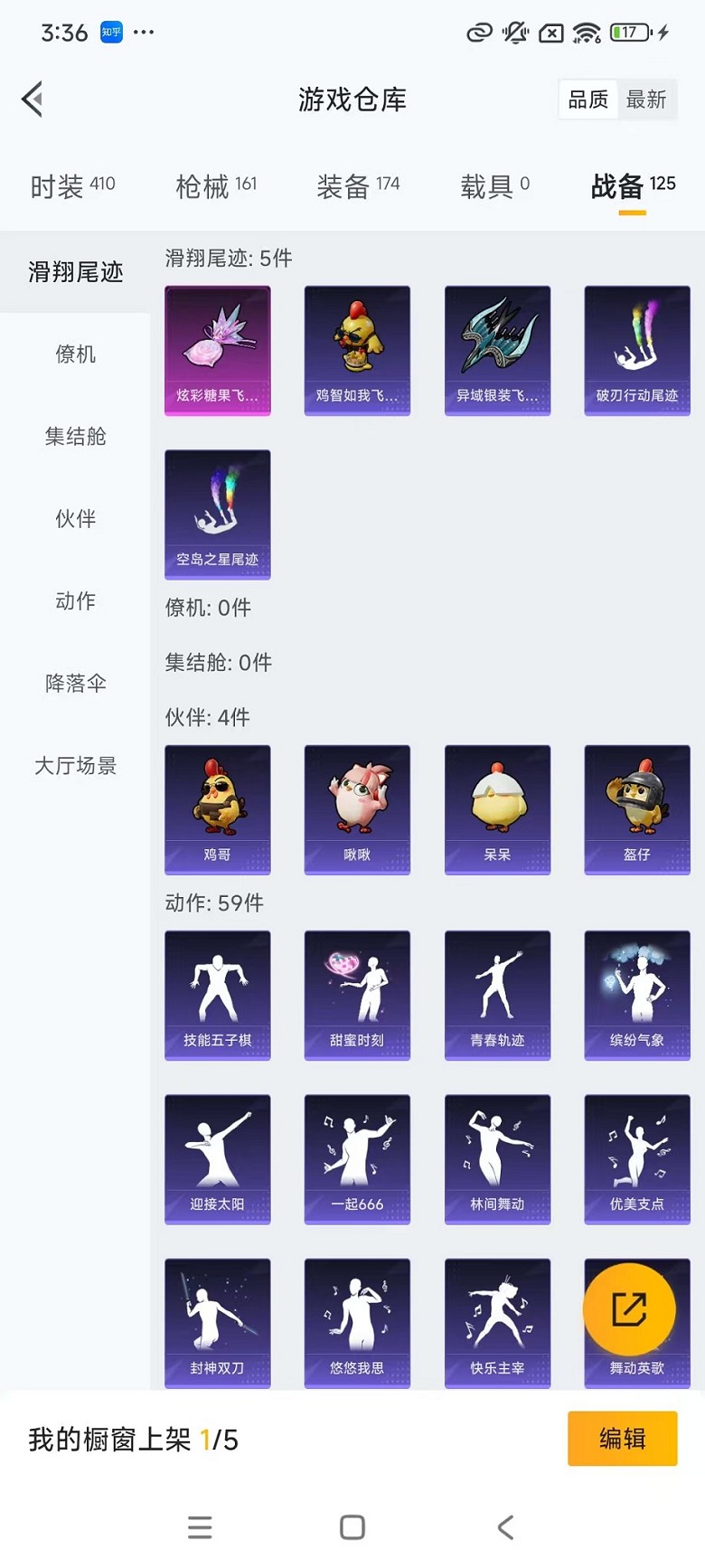Open the 装备 tab
Image resolution: width=705 pixels, height=1568 pixels.
pos(358,186)
